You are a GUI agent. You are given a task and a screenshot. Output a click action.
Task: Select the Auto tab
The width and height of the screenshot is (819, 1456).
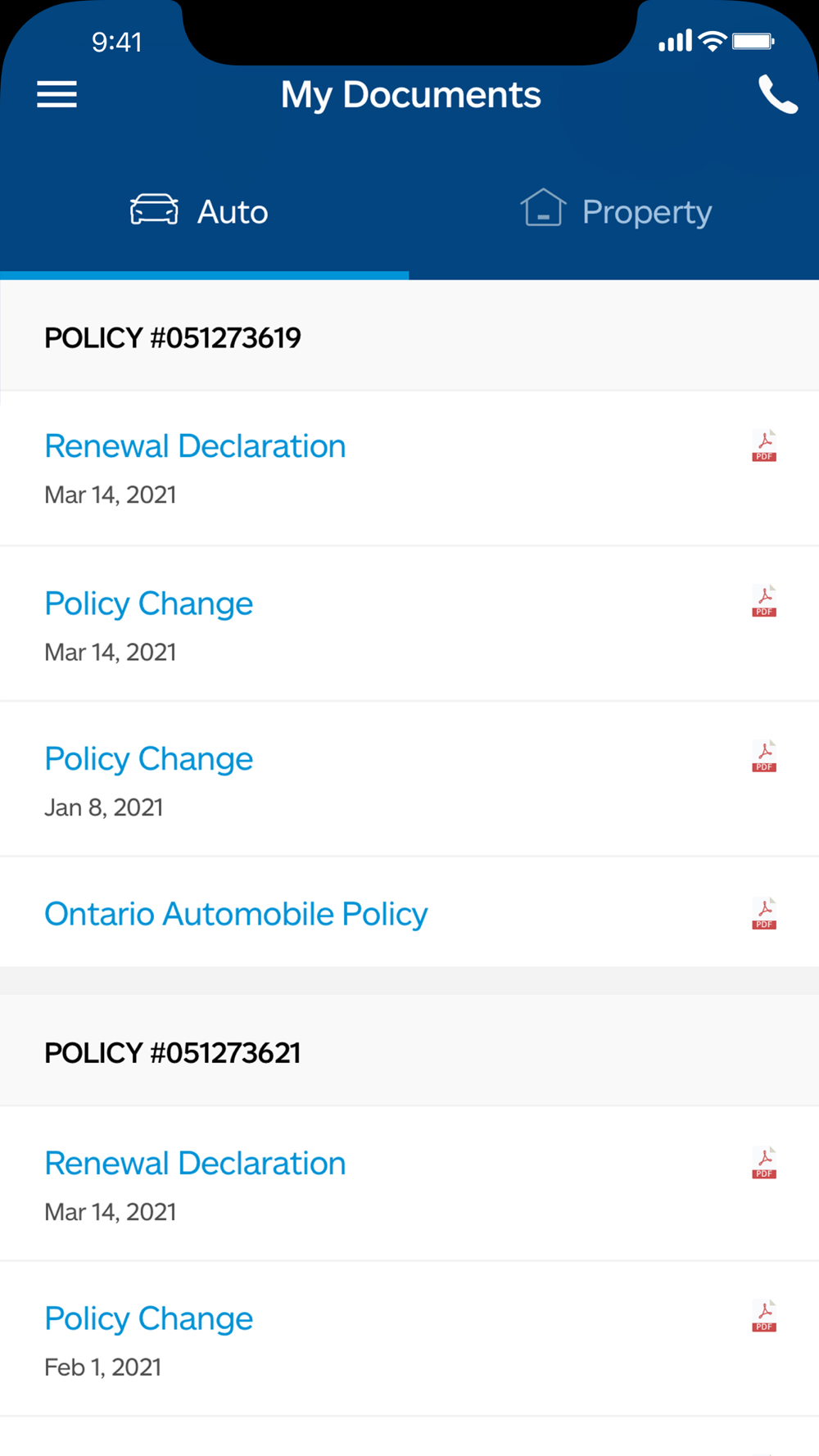[205, 212]
